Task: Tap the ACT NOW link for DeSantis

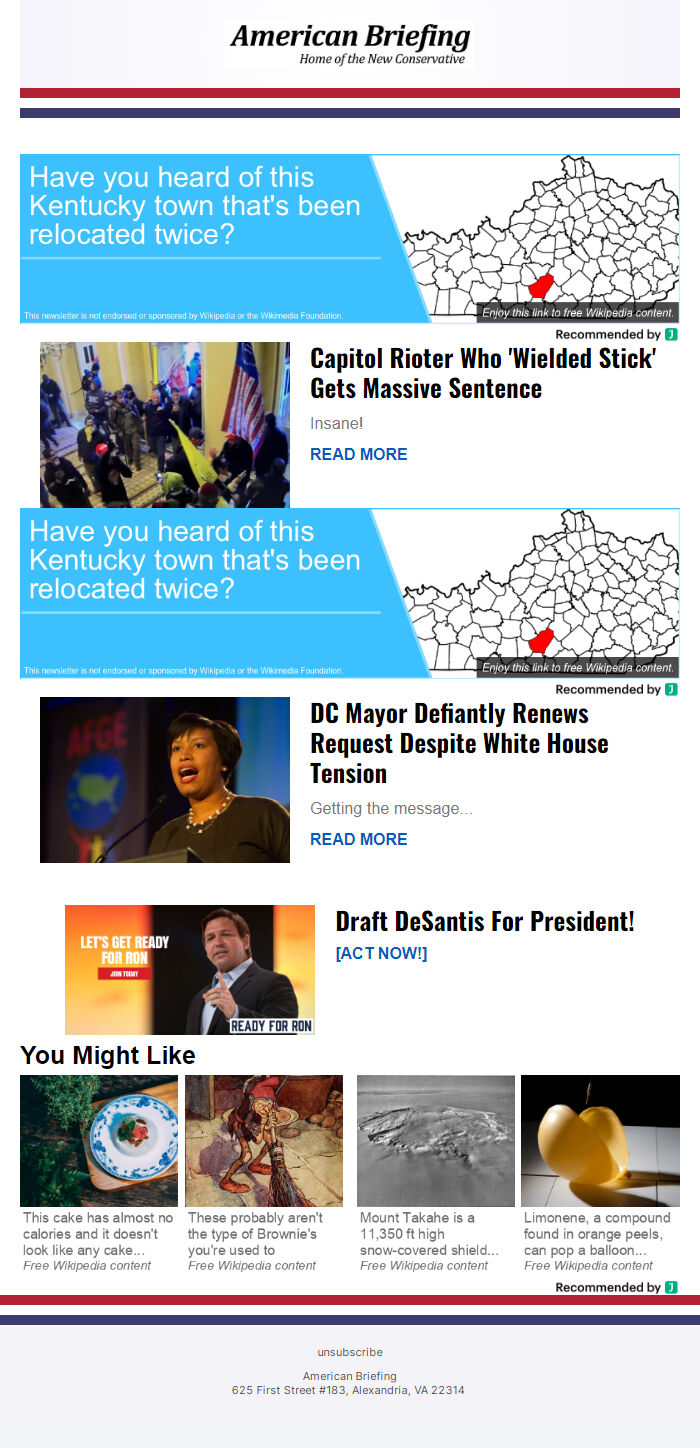Action: click(x=381, y=953)
